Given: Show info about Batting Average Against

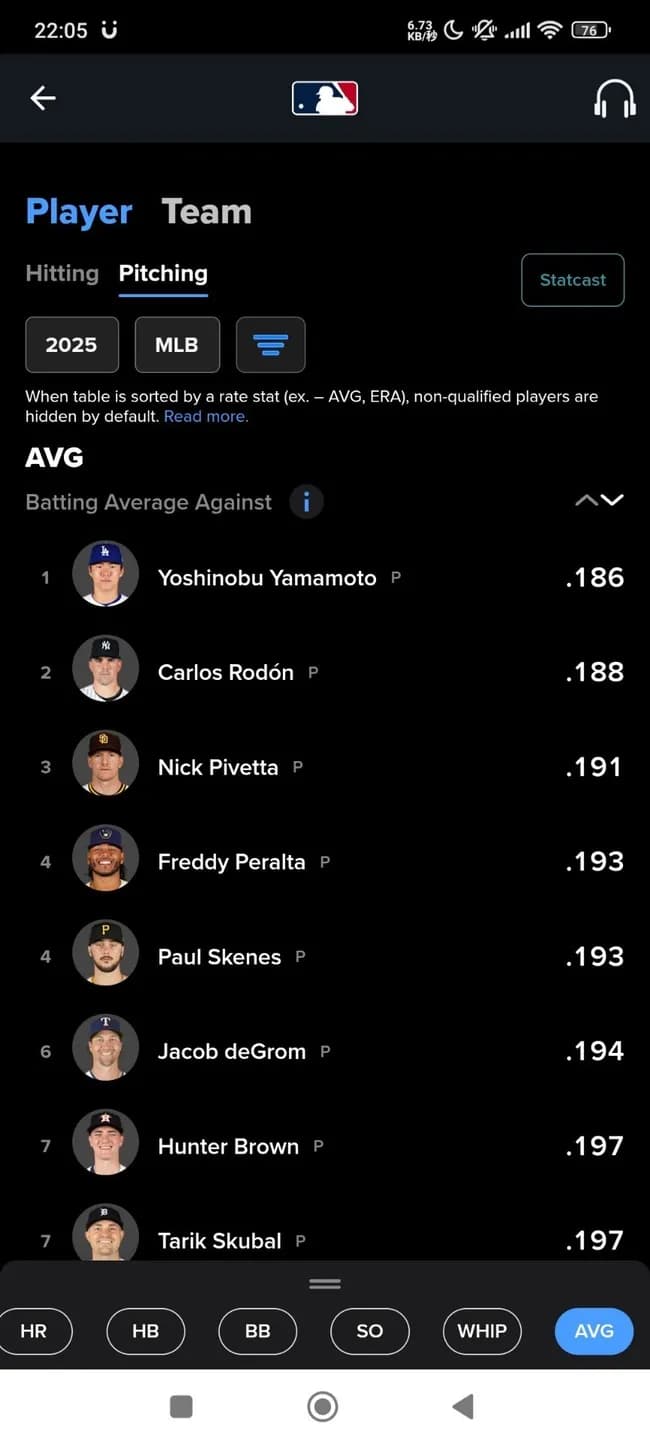Looking at the screenshot, I should pyautogui.click(x=306, y=502).
